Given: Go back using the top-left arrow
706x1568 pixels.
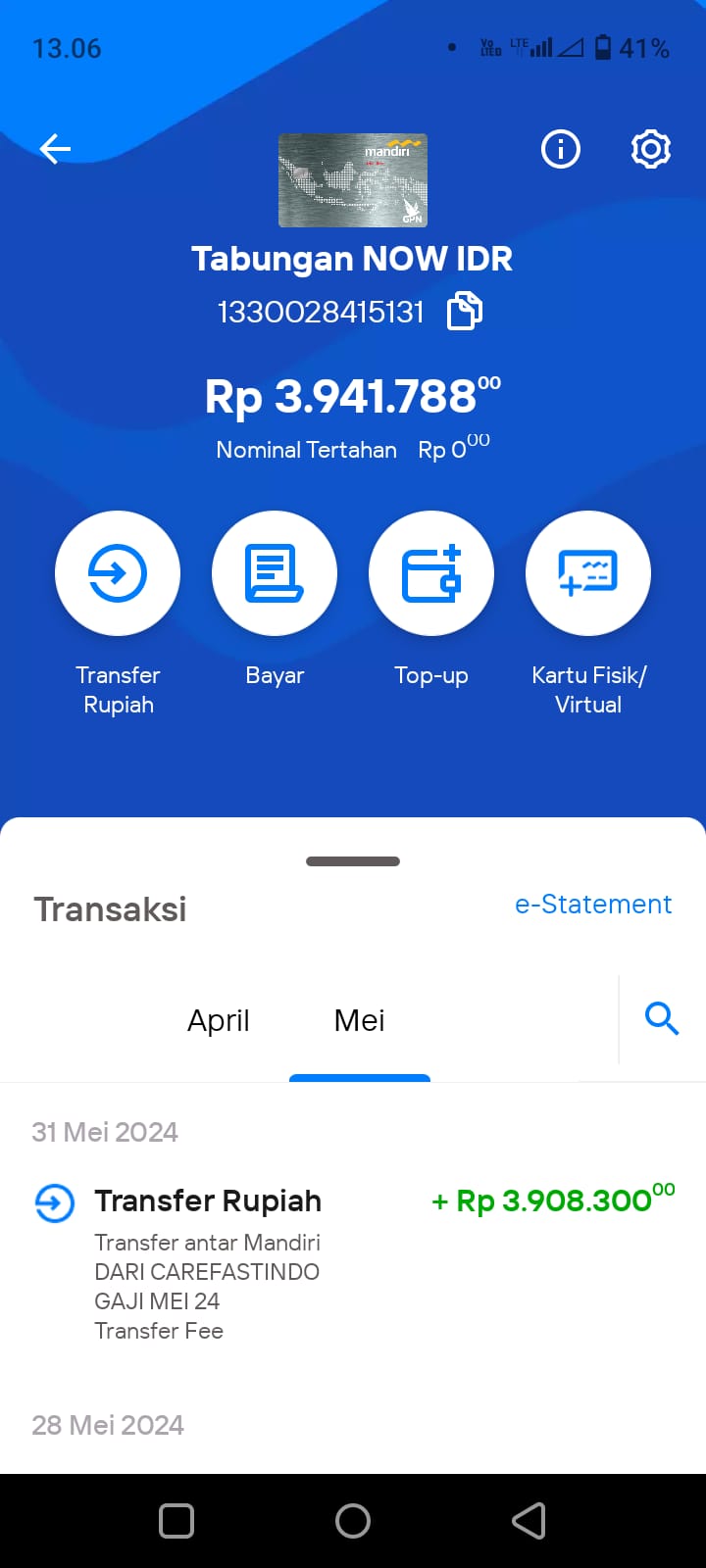Looking at the screenshot, I should tap(55, 149).
